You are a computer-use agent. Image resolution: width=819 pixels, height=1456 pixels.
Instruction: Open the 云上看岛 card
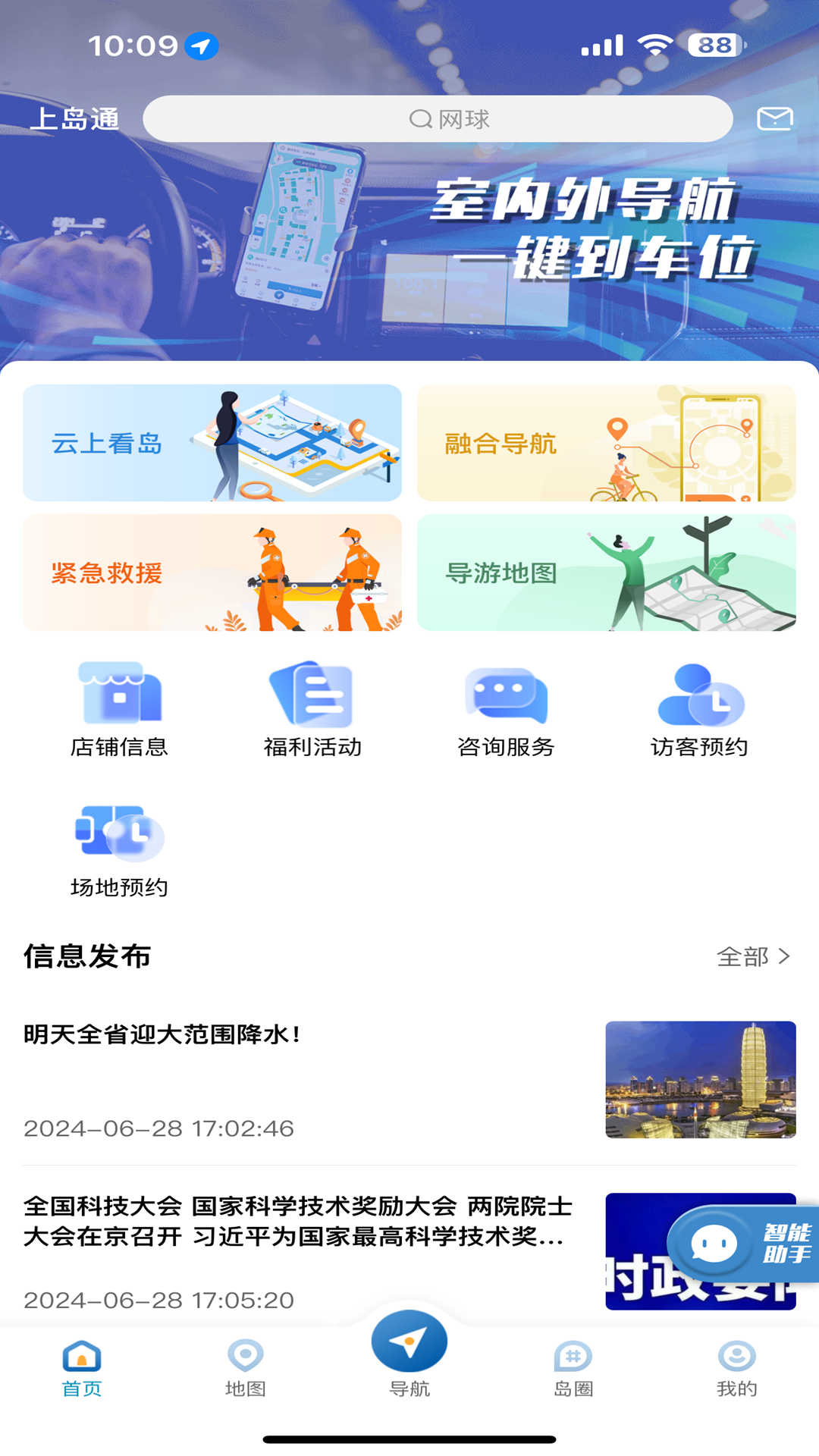click(x=212, y=443)
